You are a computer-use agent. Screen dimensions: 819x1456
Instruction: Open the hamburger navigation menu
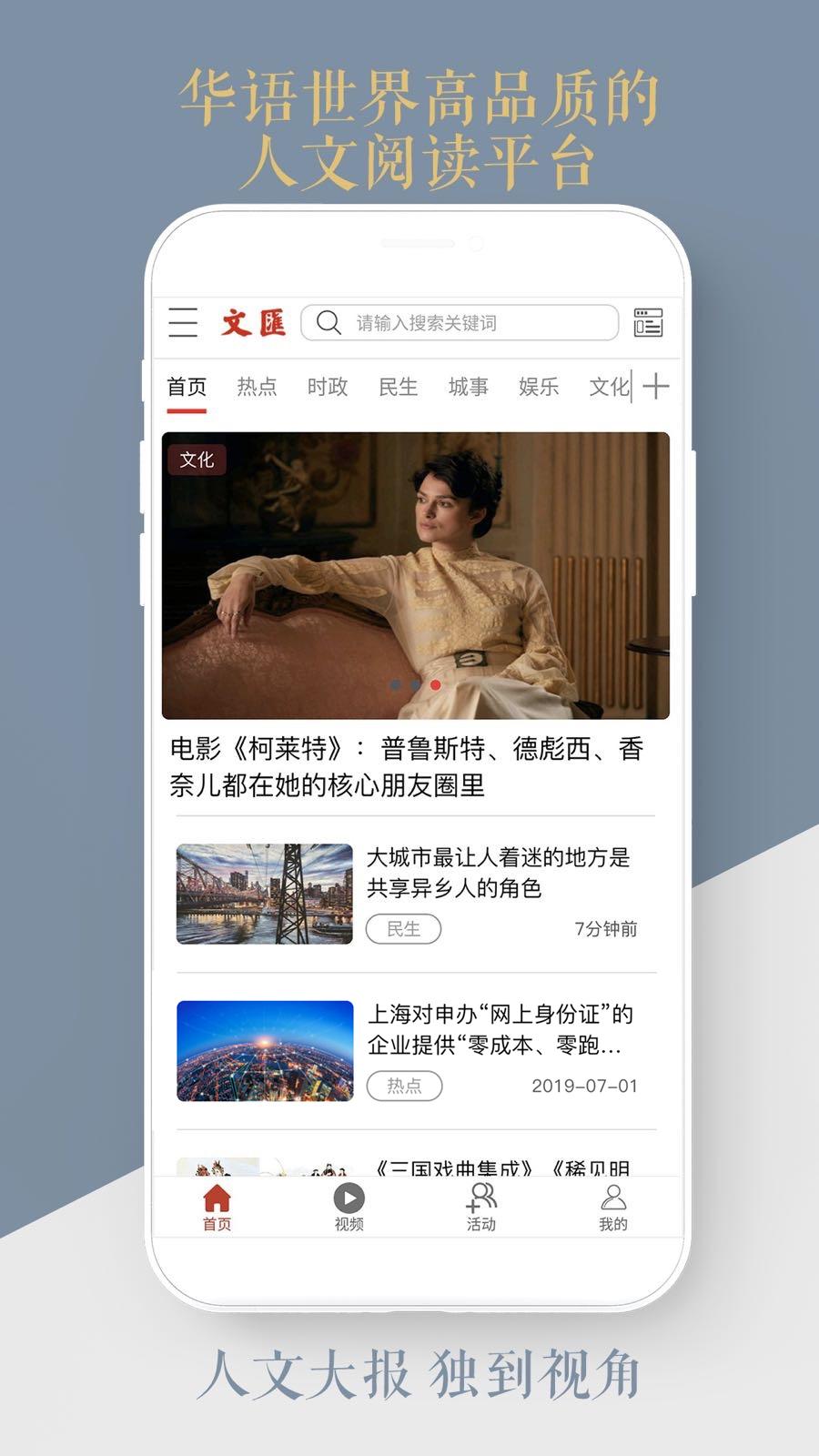pos(184,323)
